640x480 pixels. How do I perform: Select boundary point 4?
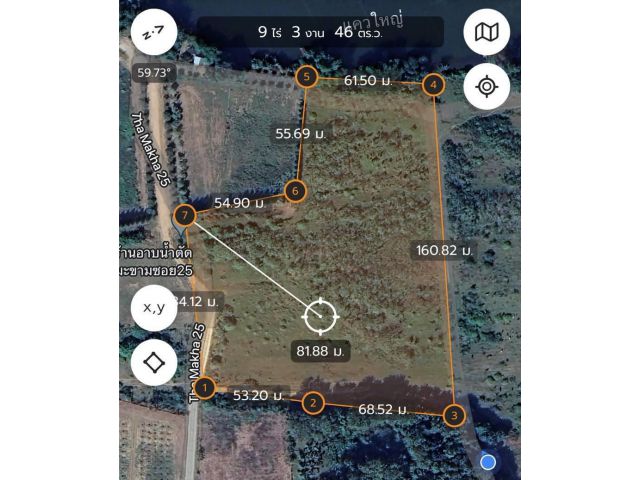tap(433, 85)
